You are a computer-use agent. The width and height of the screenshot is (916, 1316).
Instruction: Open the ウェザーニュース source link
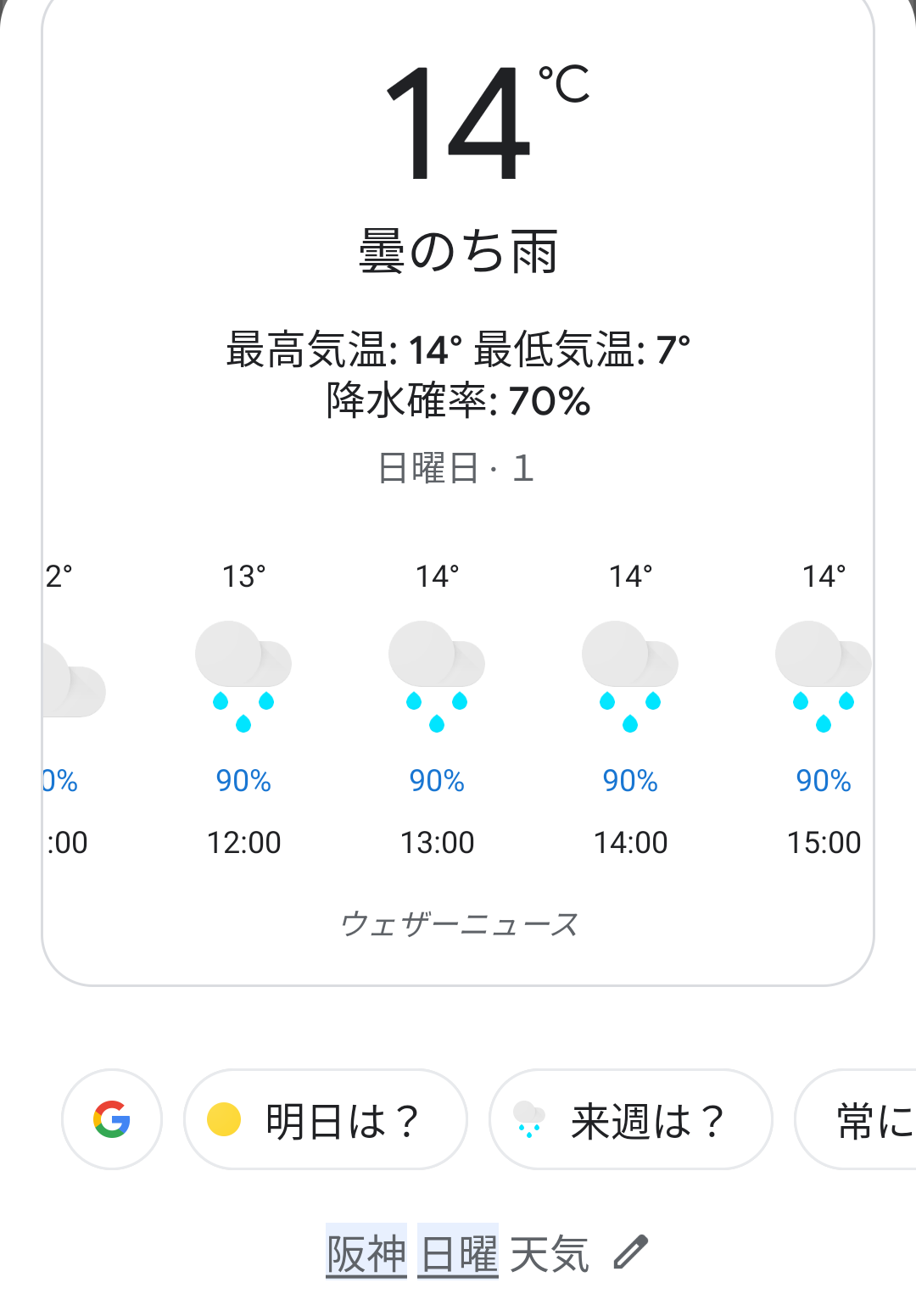tap(459, 923)
